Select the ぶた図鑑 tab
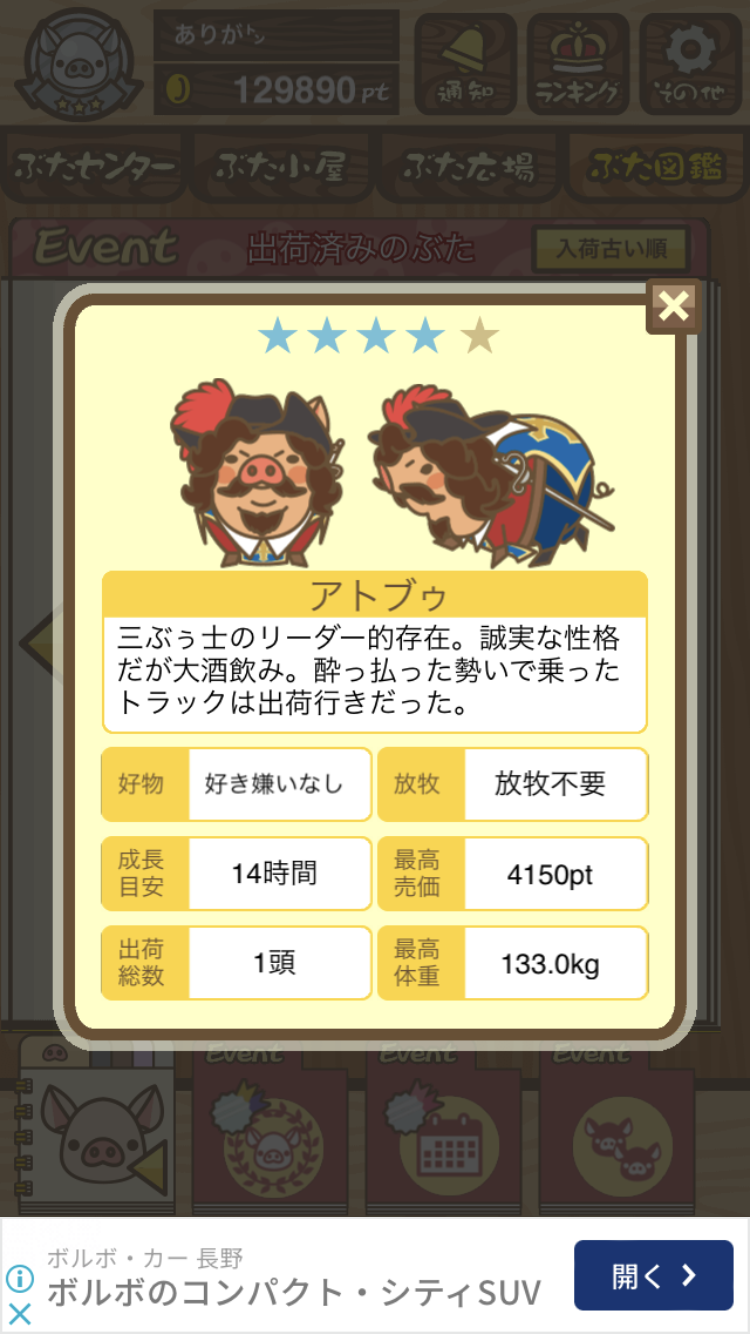Screen dimensions: 750x1334 [656, 167]
